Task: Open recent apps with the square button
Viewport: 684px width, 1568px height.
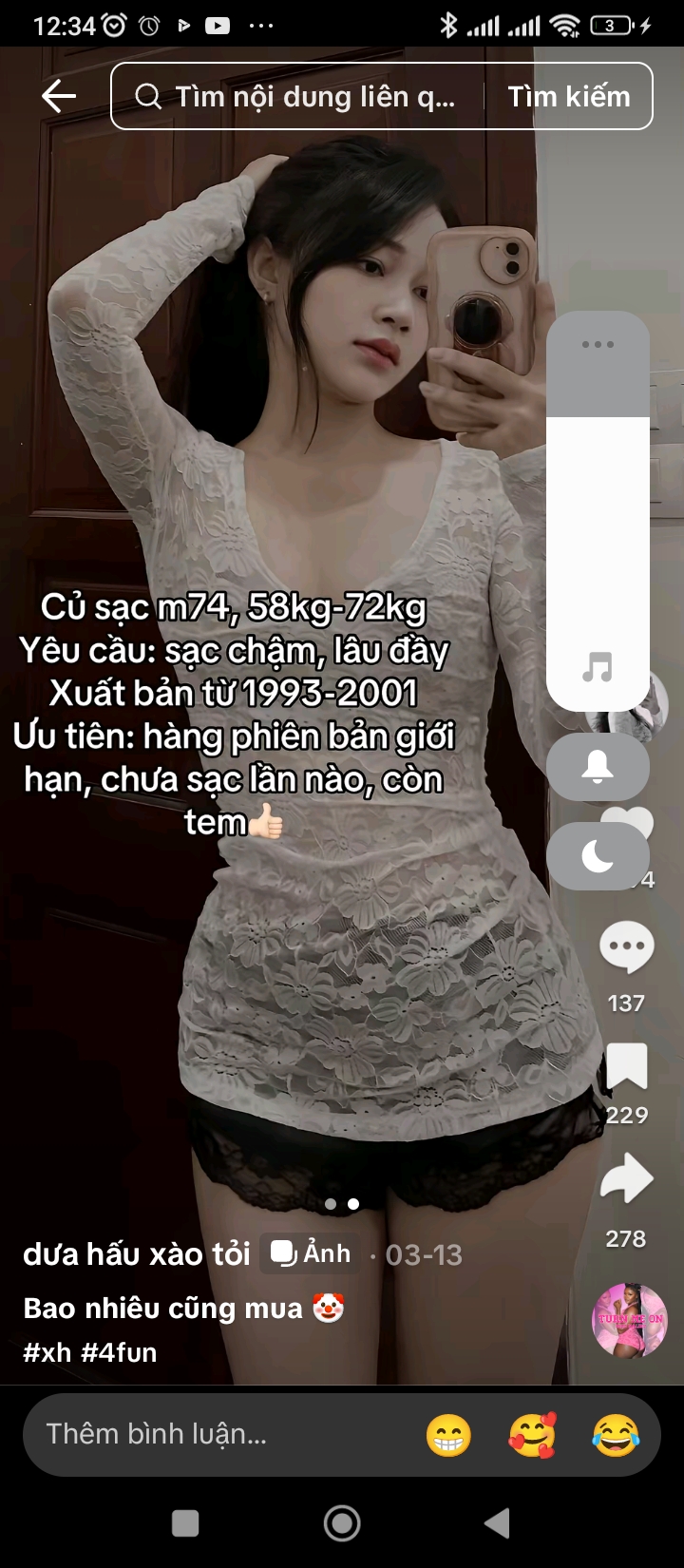Action: (x=185, y=1523)
